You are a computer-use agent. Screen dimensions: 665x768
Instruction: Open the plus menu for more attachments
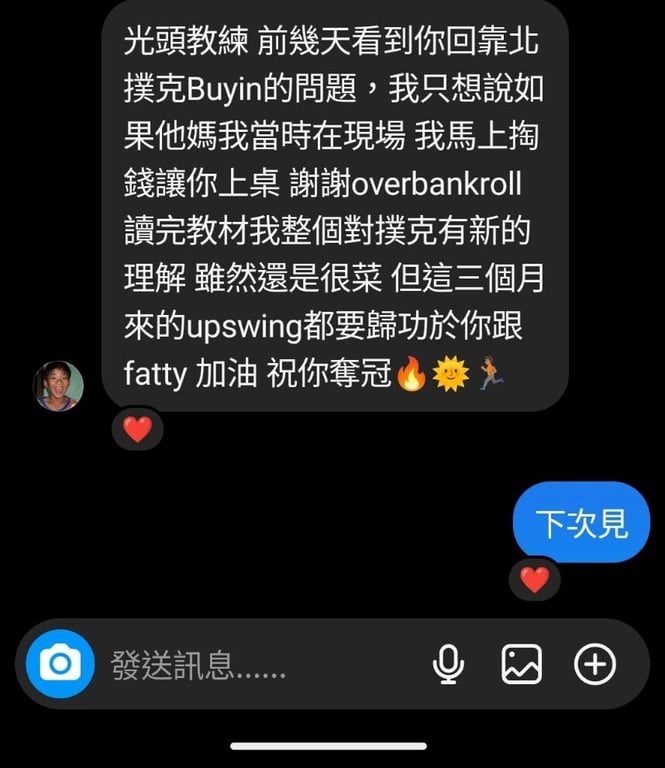click(595, 665)
